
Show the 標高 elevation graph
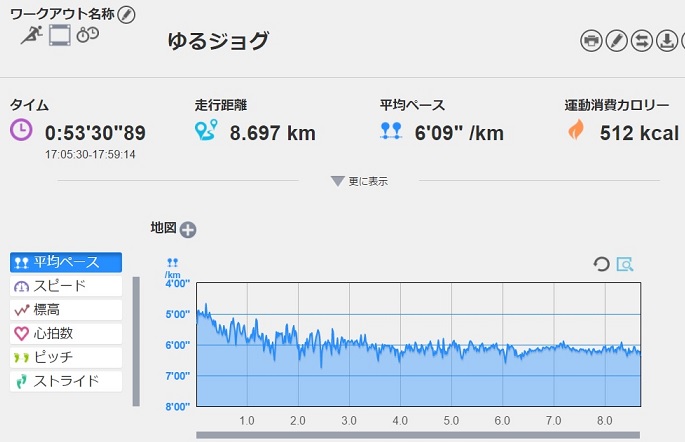(65, 310)
